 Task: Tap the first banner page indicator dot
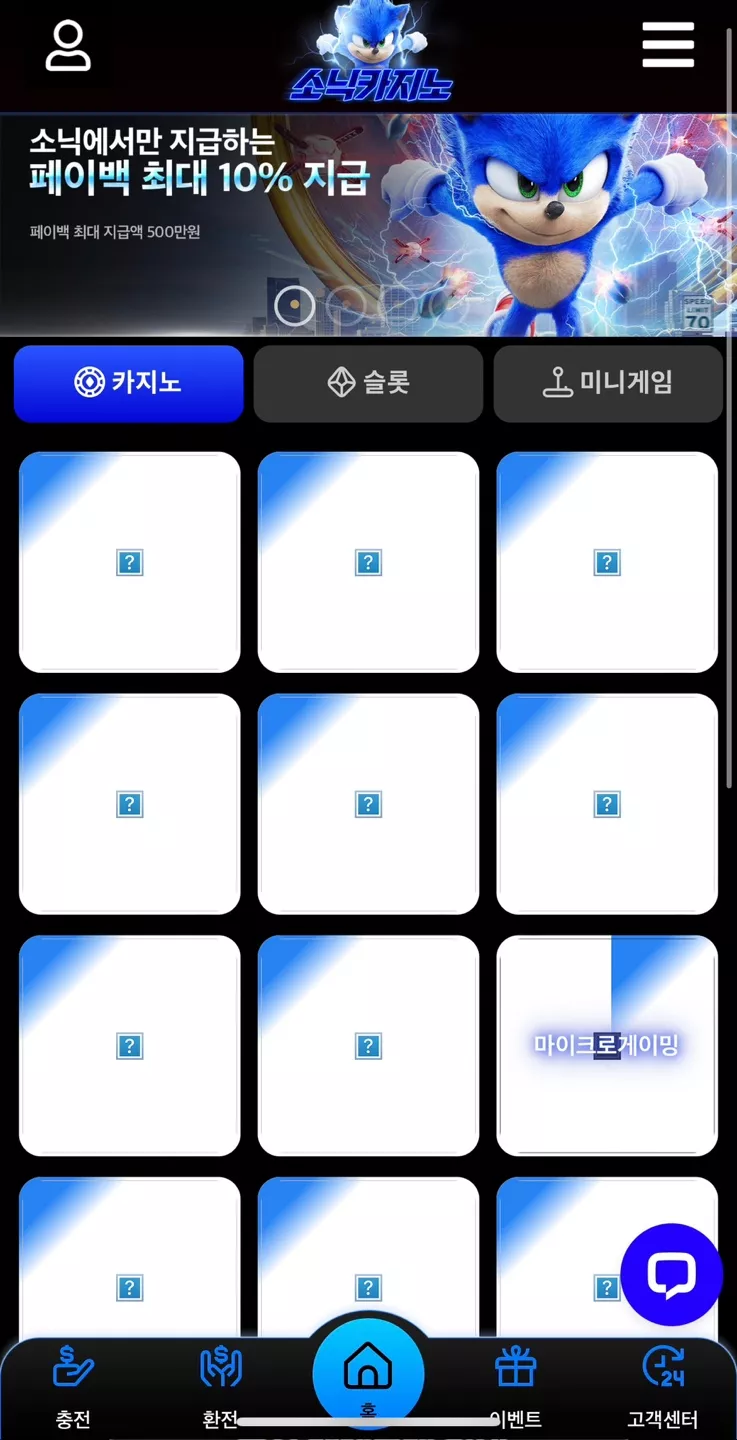tap(294, 305)
